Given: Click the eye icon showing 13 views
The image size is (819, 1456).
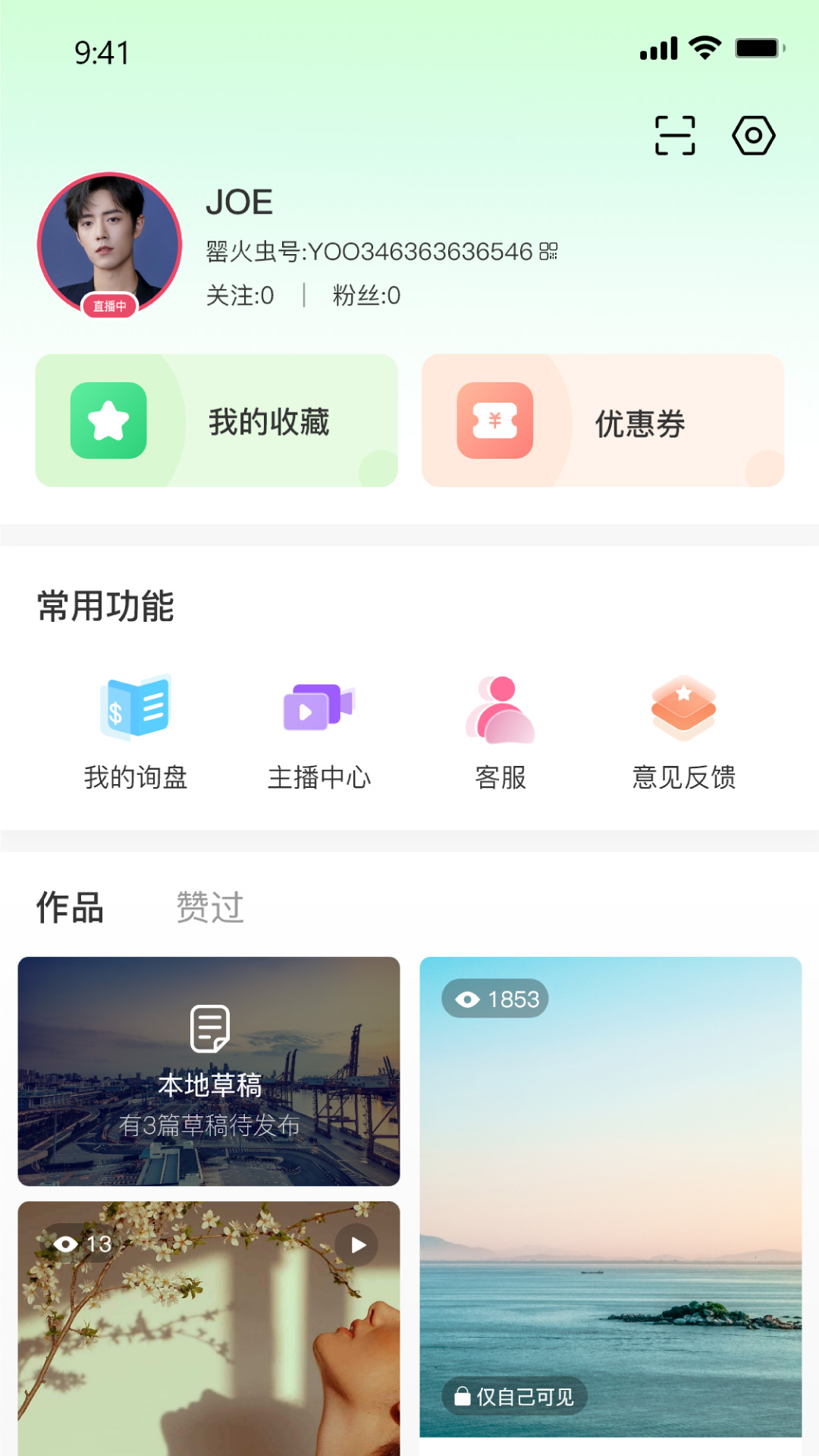Looking at the screenshot, I should click(68, 1244).
